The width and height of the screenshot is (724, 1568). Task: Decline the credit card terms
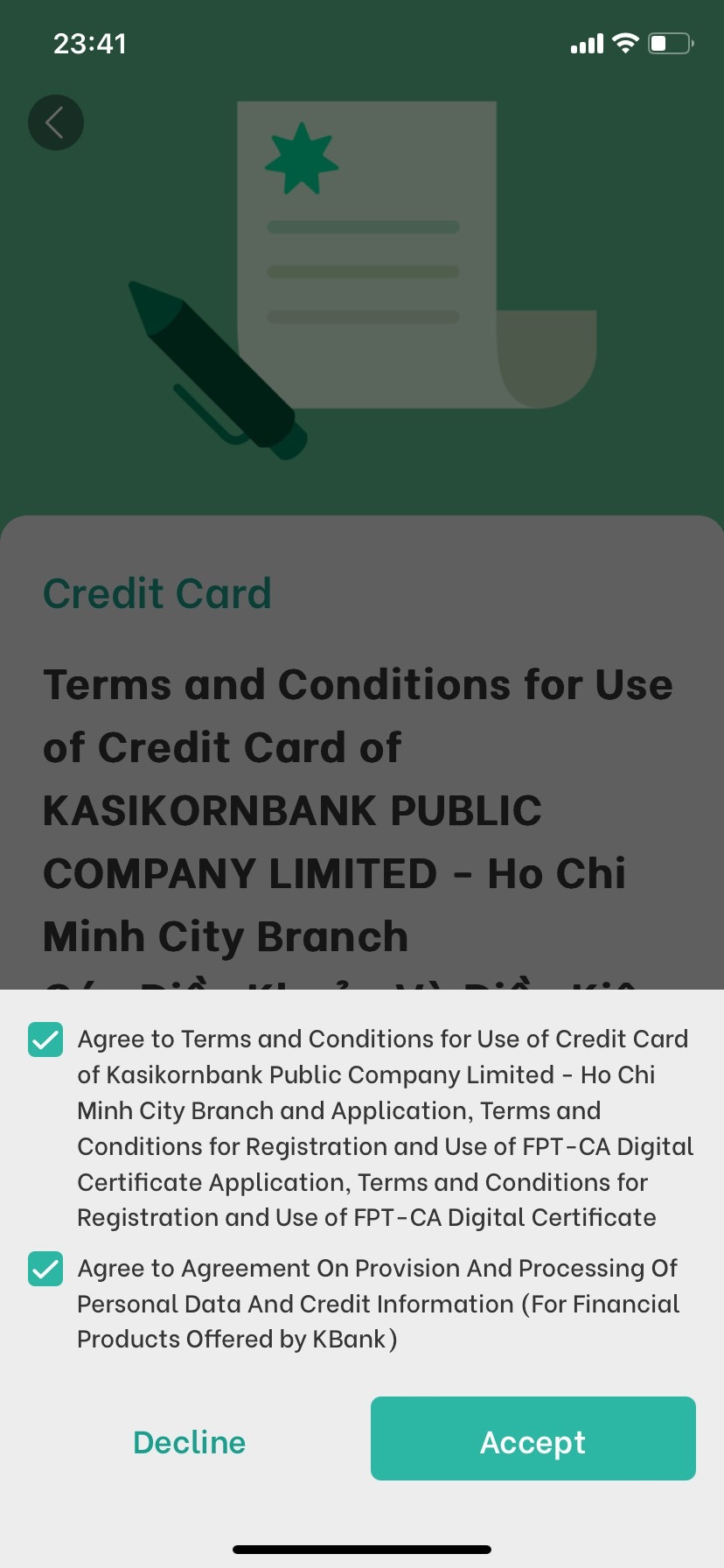coord(189,1442)
